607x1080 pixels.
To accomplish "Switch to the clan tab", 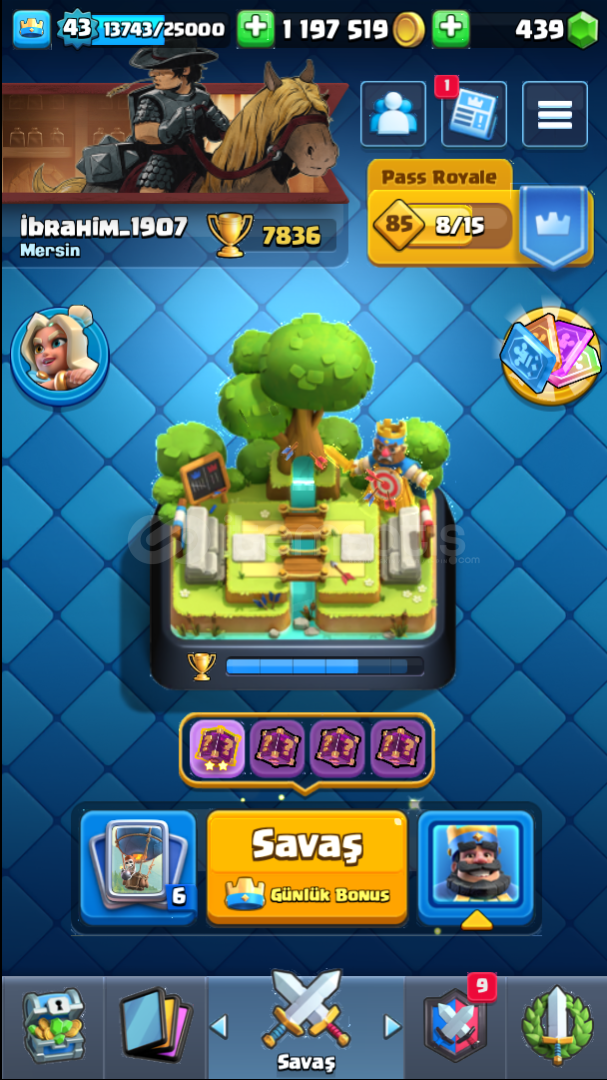I will tap(455, 1025).
